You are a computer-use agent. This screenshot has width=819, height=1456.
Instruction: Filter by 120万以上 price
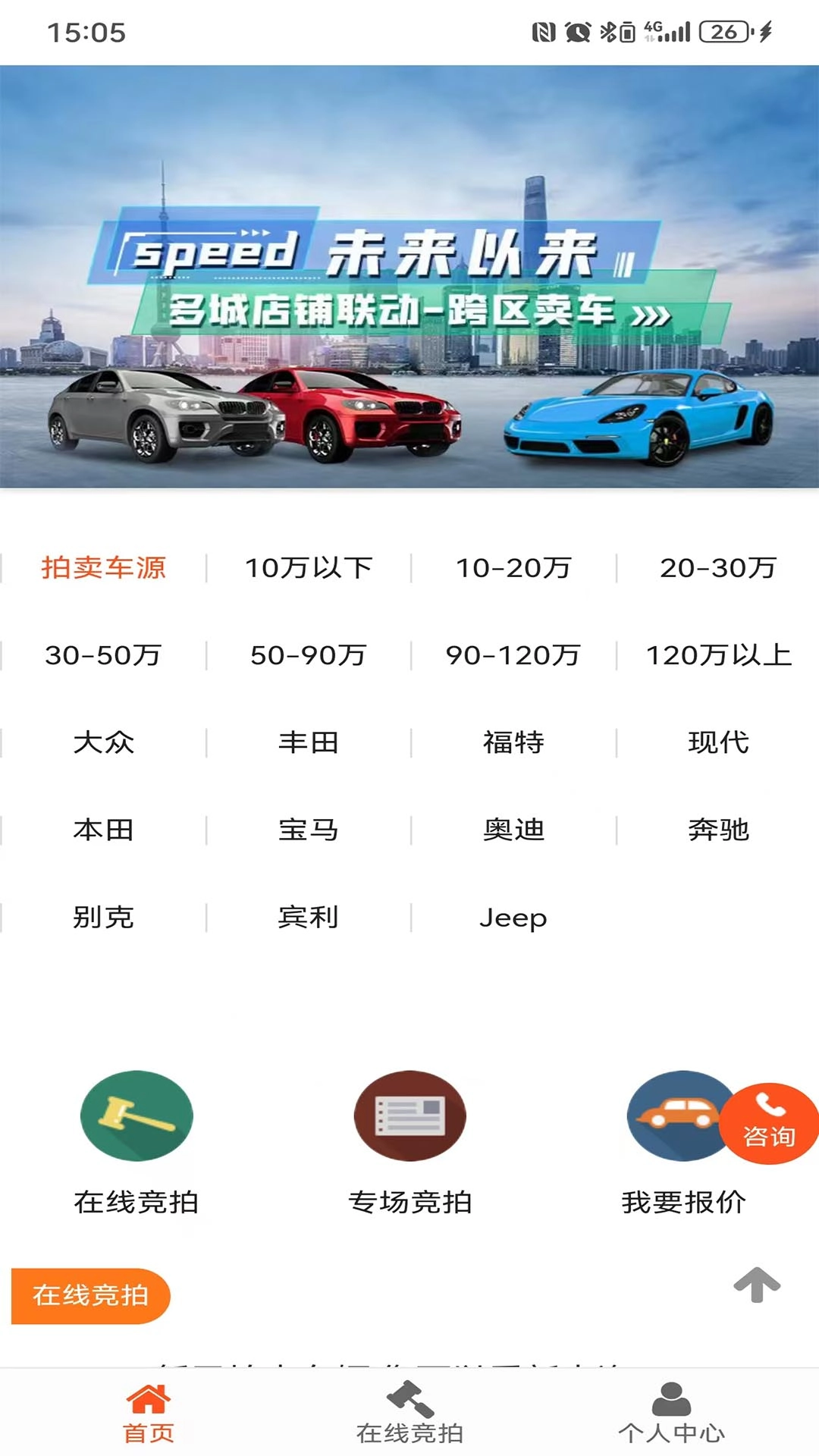718,655
